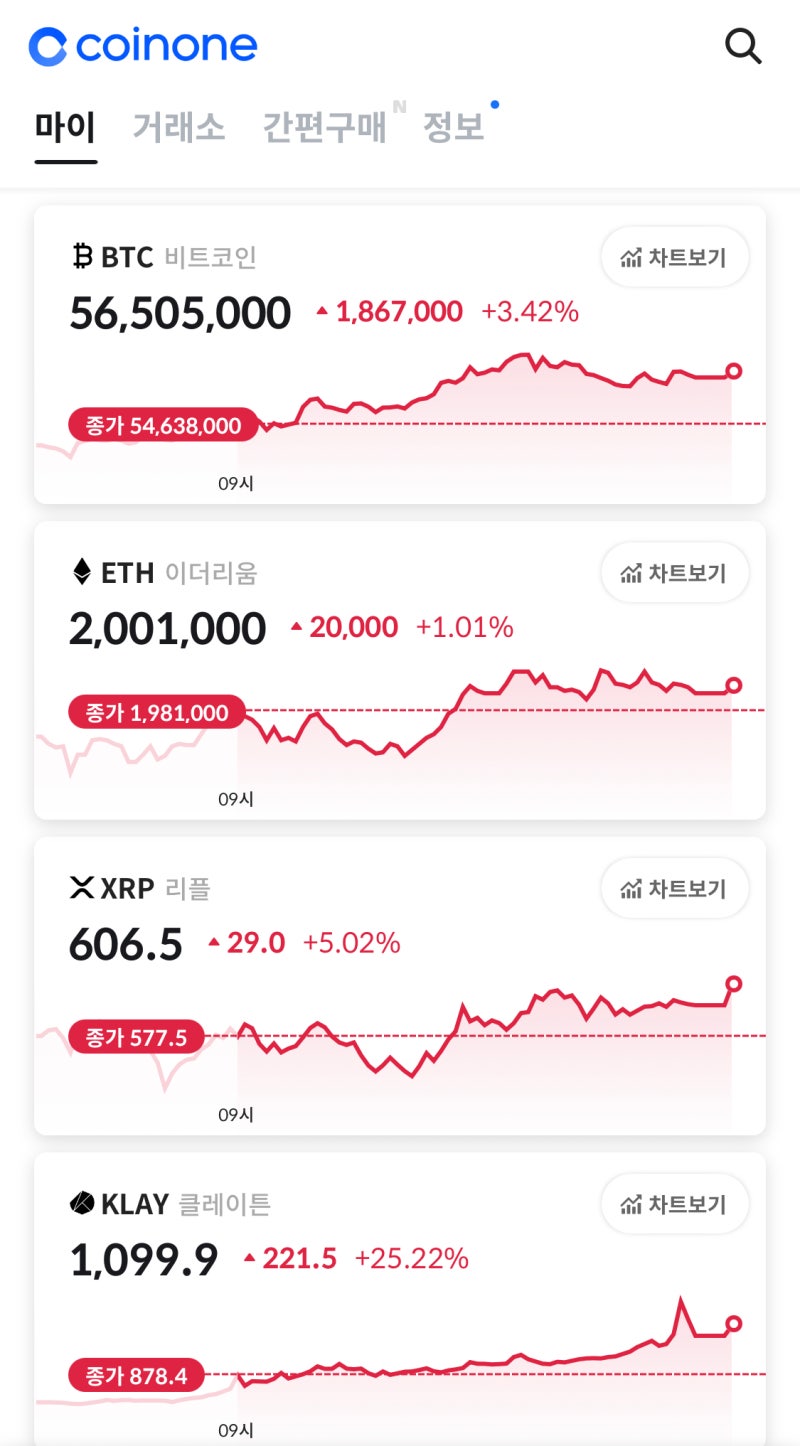The image size is (800, 1446).
Task: Switch to the 간편구매 tab
Action: click(x=324, y=128)
